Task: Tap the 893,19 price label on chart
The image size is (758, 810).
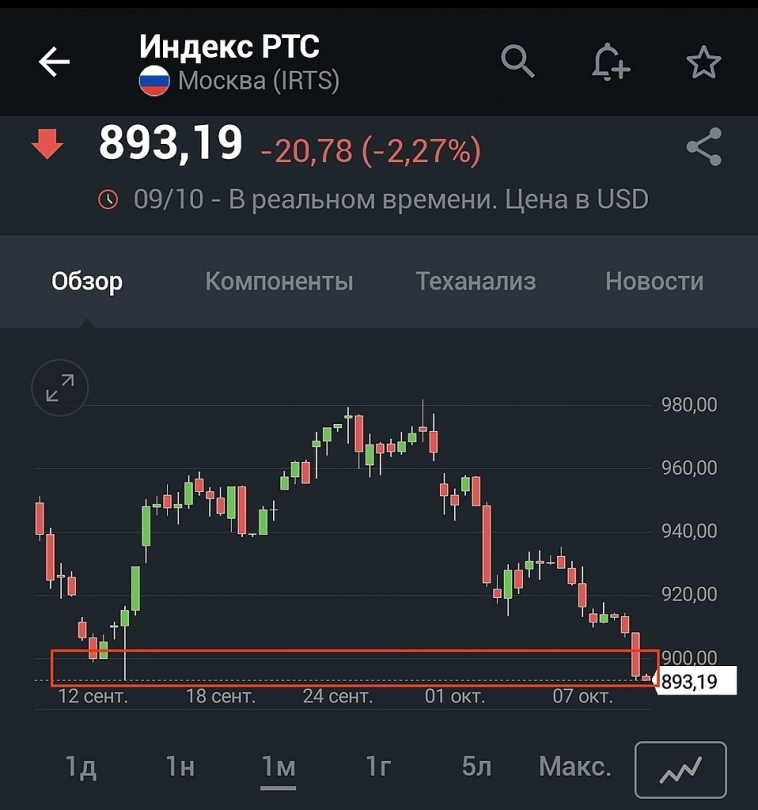Action: coord(696,681)
